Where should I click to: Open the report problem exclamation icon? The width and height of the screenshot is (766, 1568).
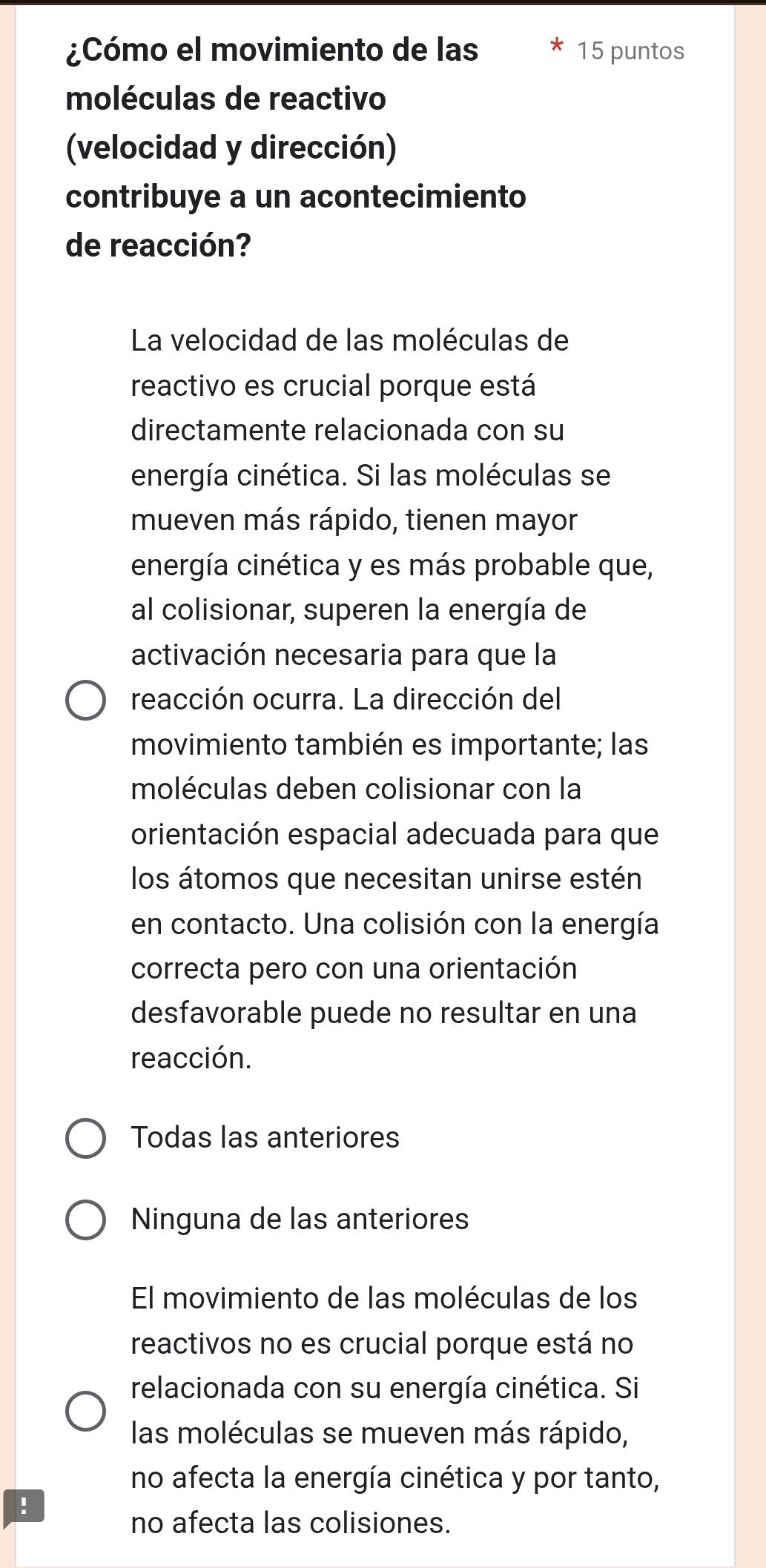[24, 1504]
